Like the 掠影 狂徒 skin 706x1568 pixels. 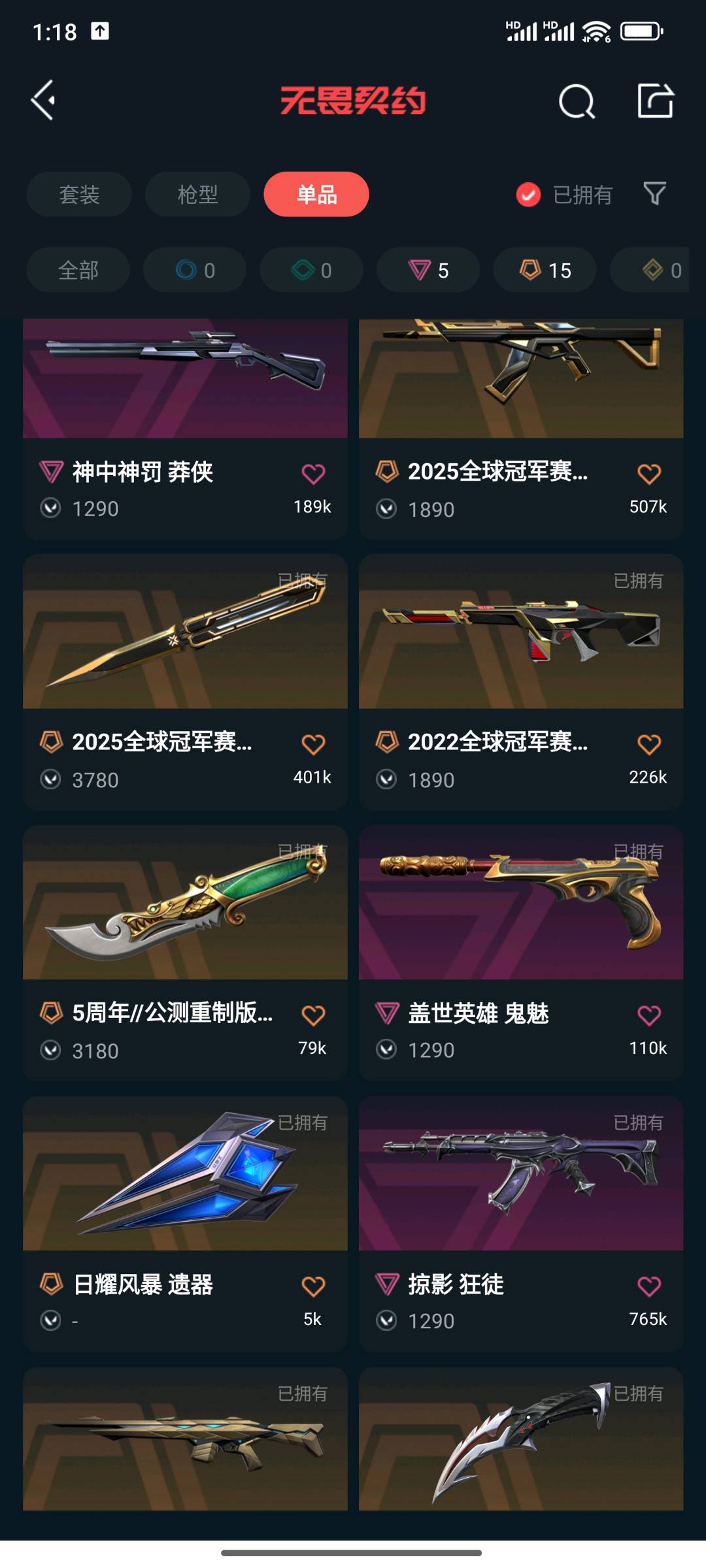pos(648,1286)
